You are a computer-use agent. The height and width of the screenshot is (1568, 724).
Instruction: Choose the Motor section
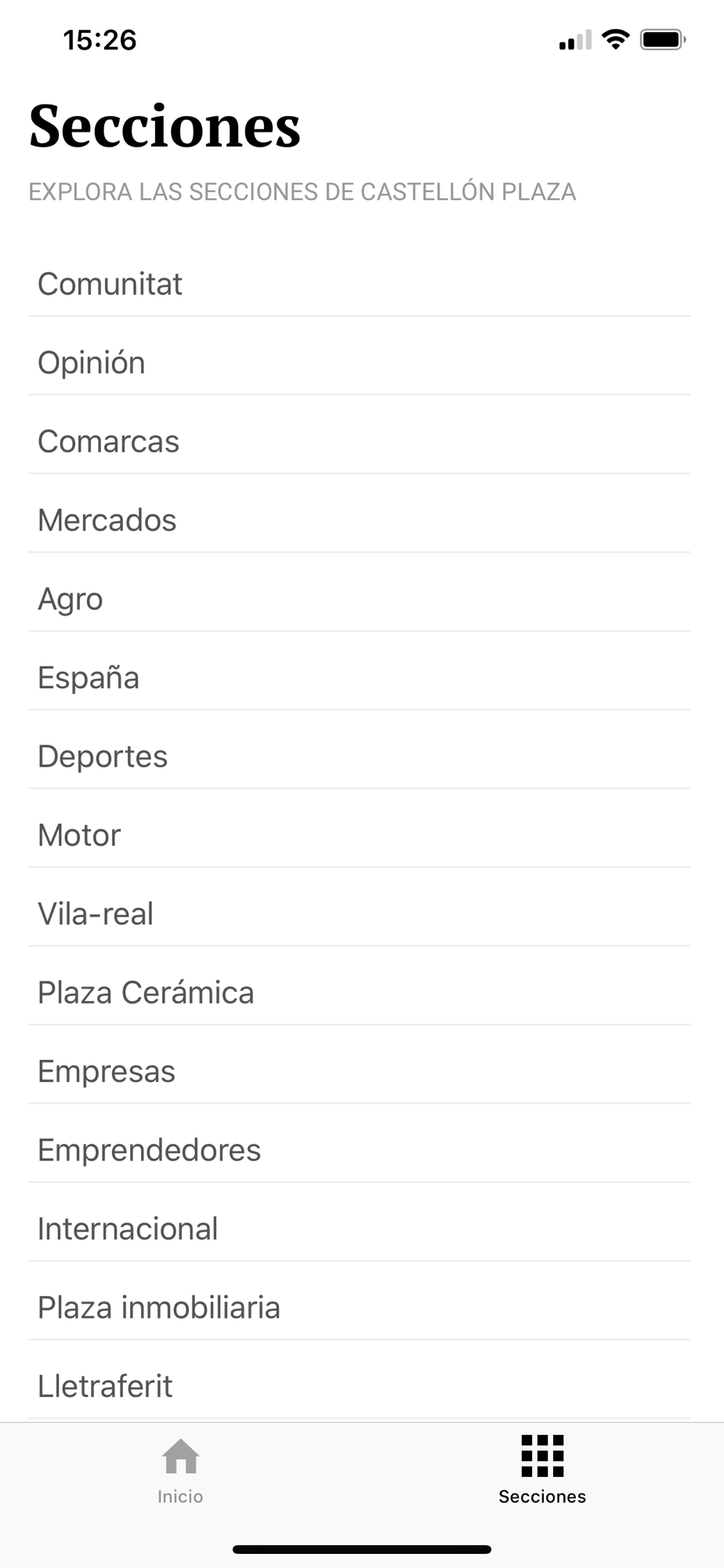pos(360,836)
